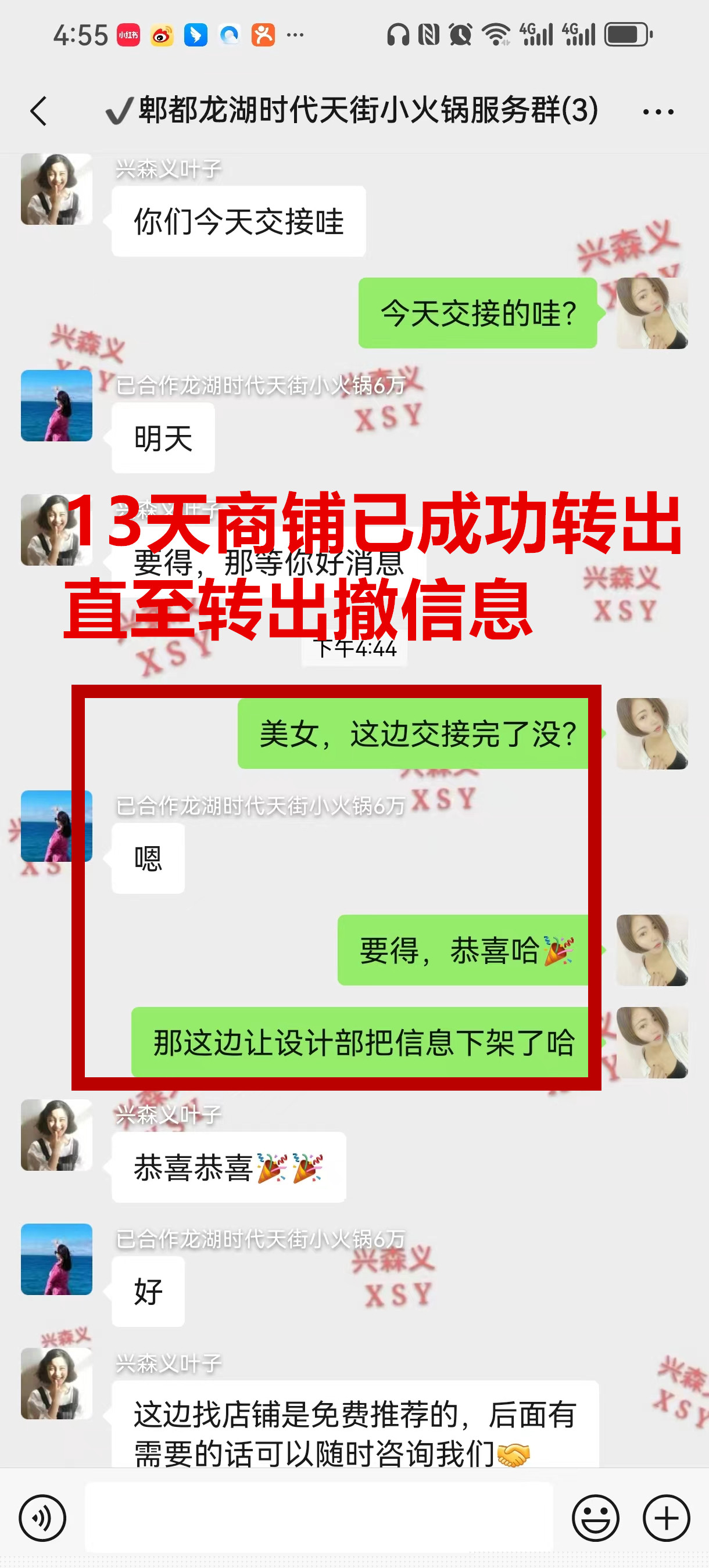Open the emoji sticker panel
Image resolution: width=709 pixels, height=1568 pixels.
click(595, 1517)
